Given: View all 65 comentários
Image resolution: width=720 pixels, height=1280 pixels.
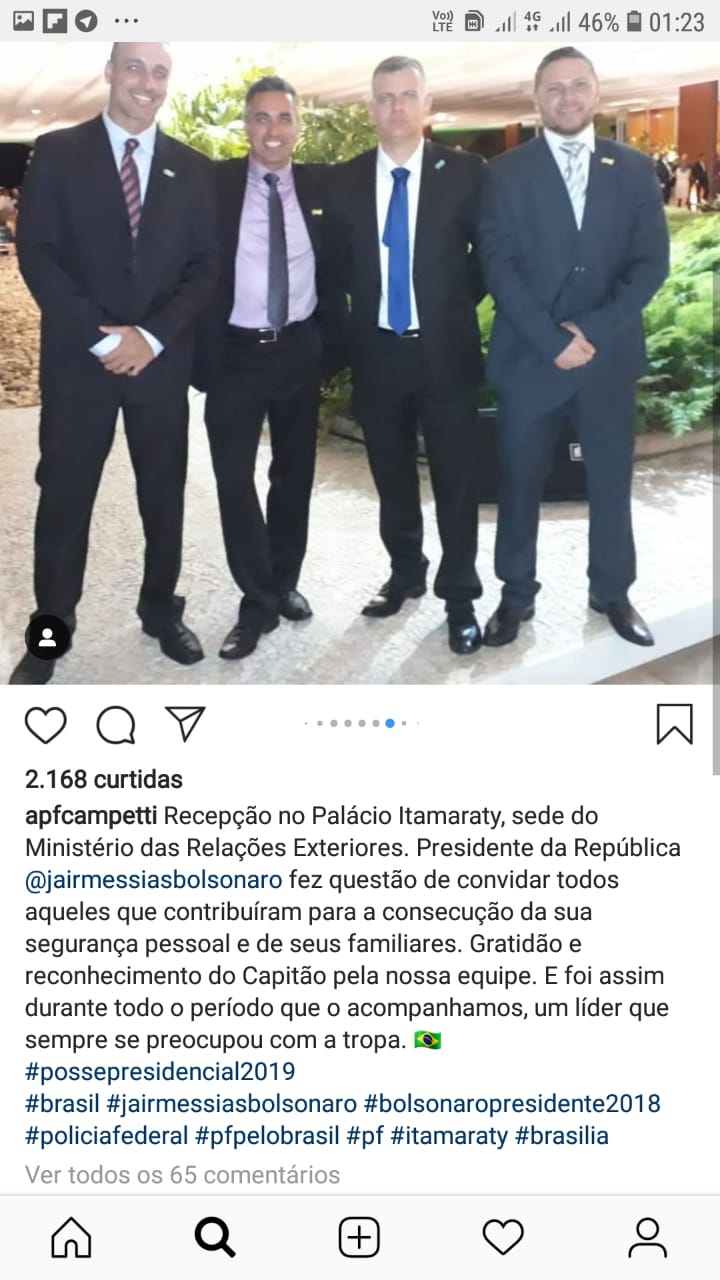Looking at the screenshot, I should 182,1174.
